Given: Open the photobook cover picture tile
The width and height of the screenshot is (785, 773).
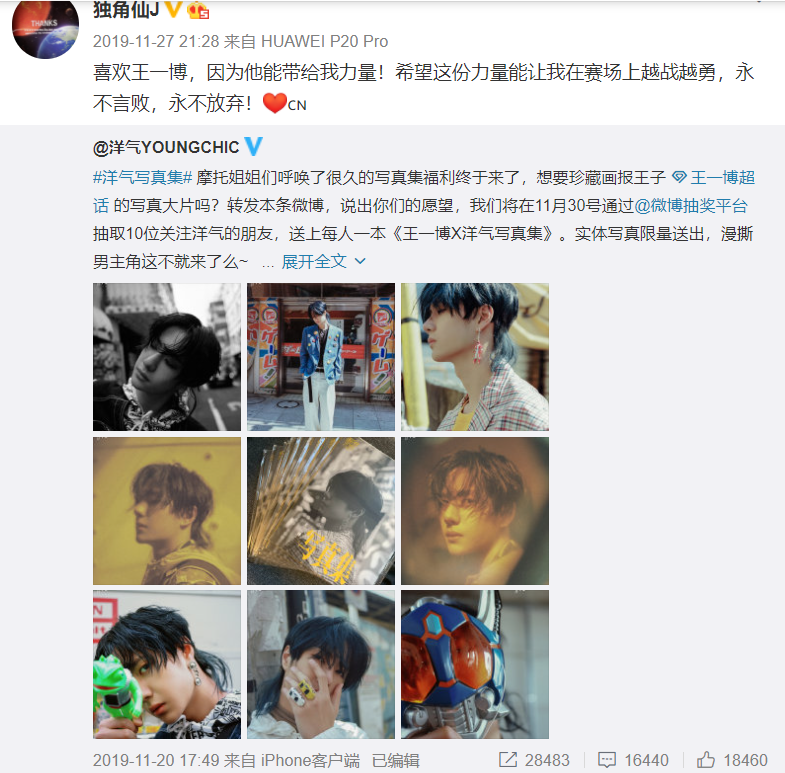Looking at the screenshot, I should 321,511.
